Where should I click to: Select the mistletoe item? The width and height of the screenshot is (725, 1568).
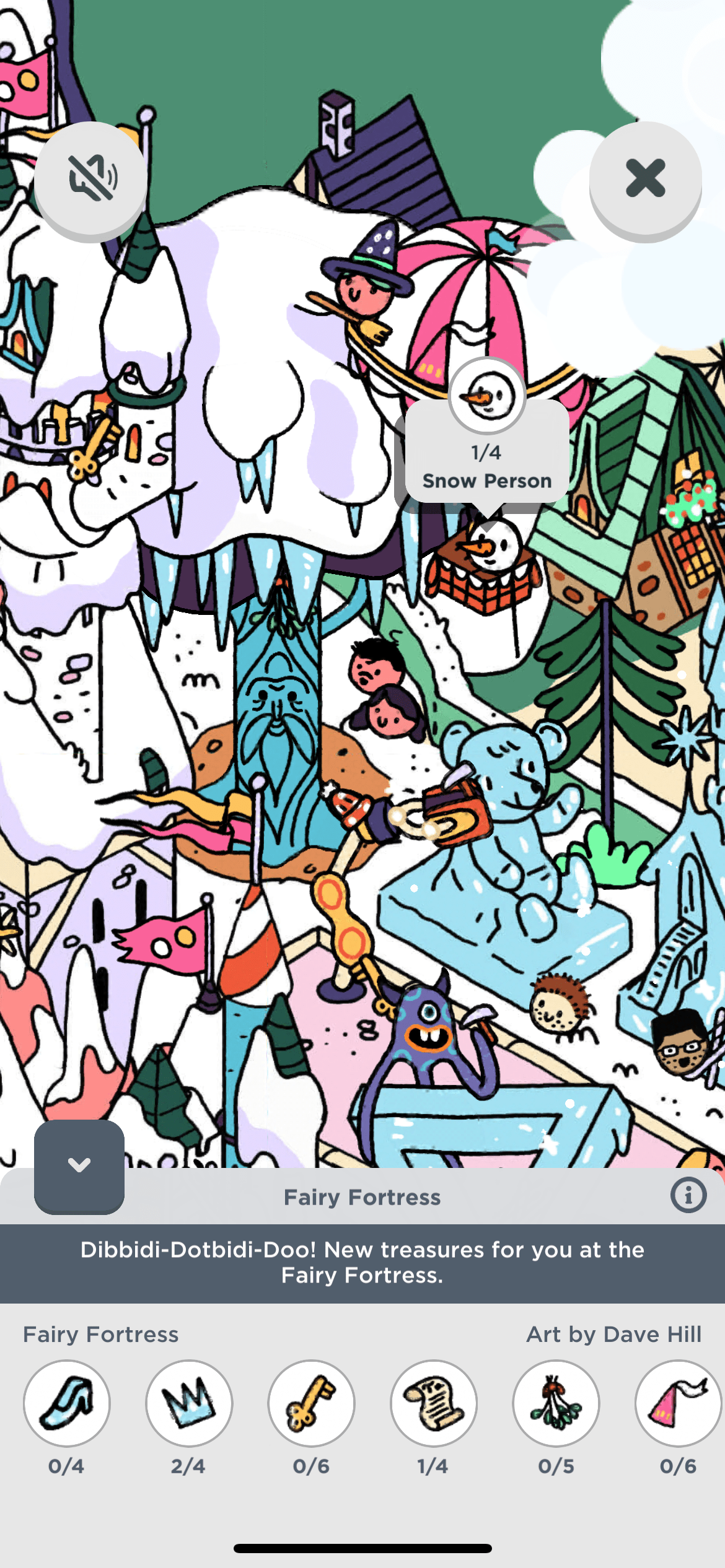pyautogui.click(x=556, y=1403)
